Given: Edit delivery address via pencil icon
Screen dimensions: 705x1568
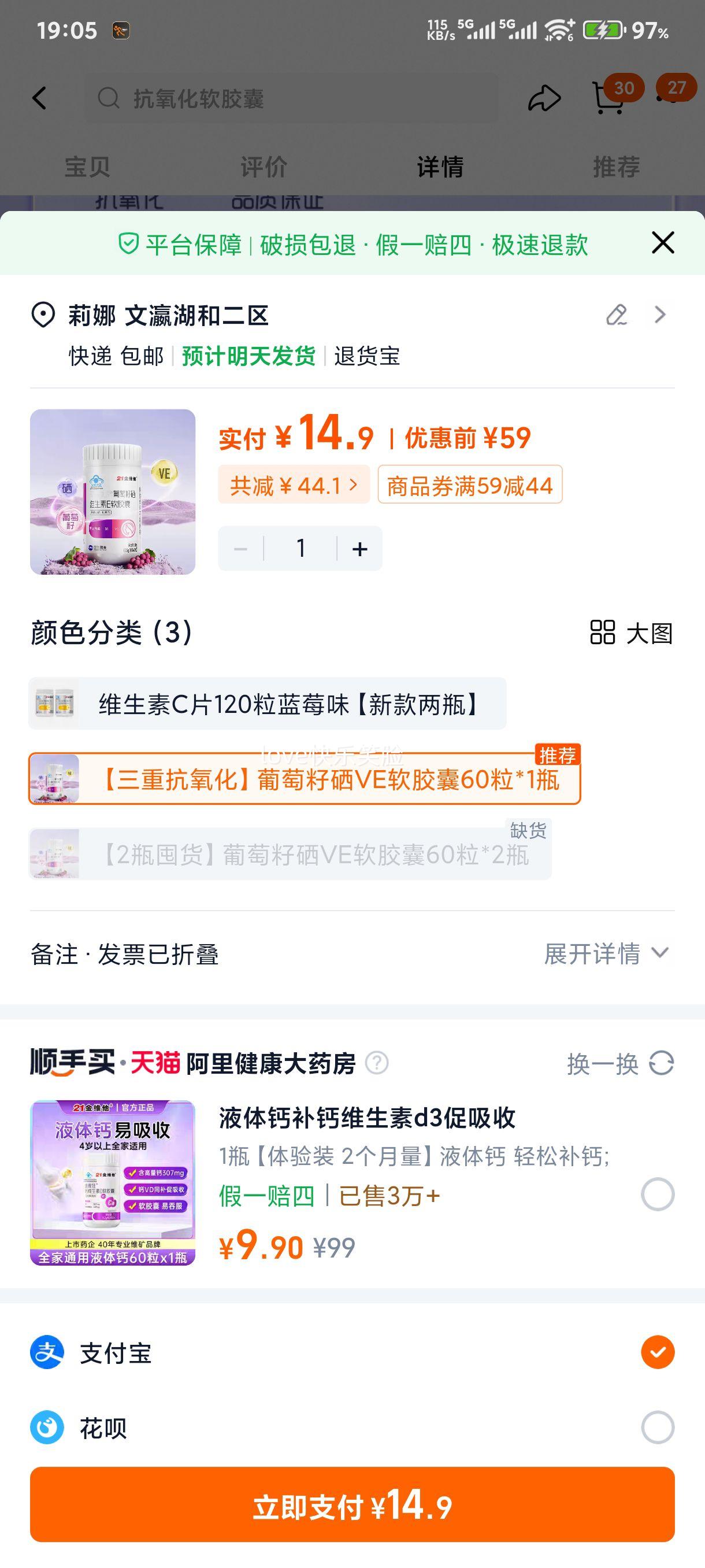Looking at the screenshot, I should tap(616, 315).
